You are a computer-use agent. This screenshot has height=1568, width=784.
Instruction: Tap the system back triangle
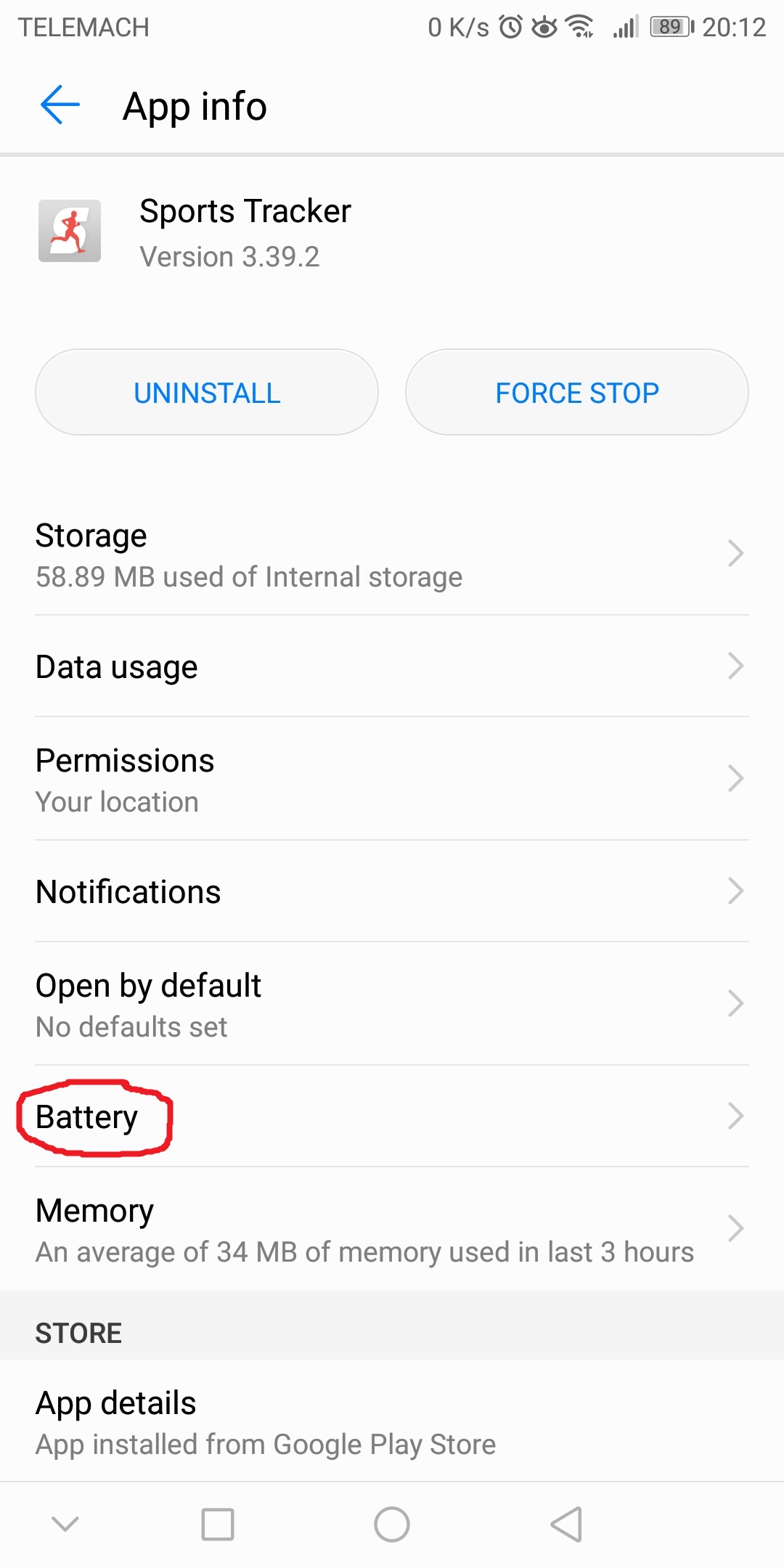coord(566,1524)
